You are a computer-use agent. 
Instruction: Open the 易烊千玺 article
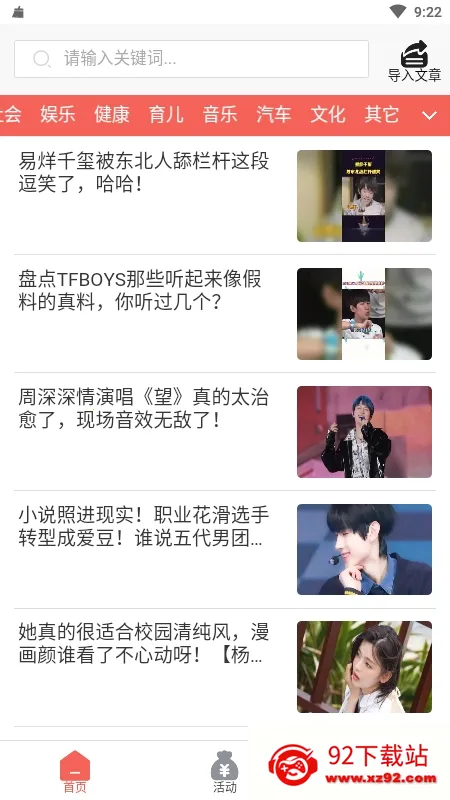tap(225, 196)
